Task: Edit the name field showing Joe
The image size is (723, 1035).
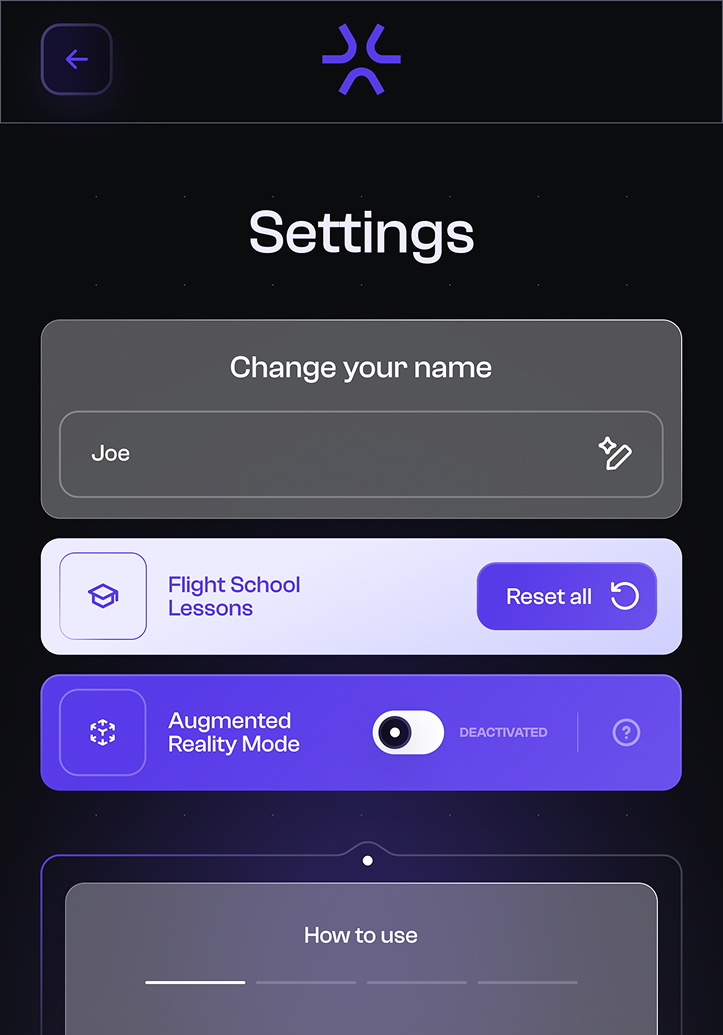Action: [x=320, y=454]
